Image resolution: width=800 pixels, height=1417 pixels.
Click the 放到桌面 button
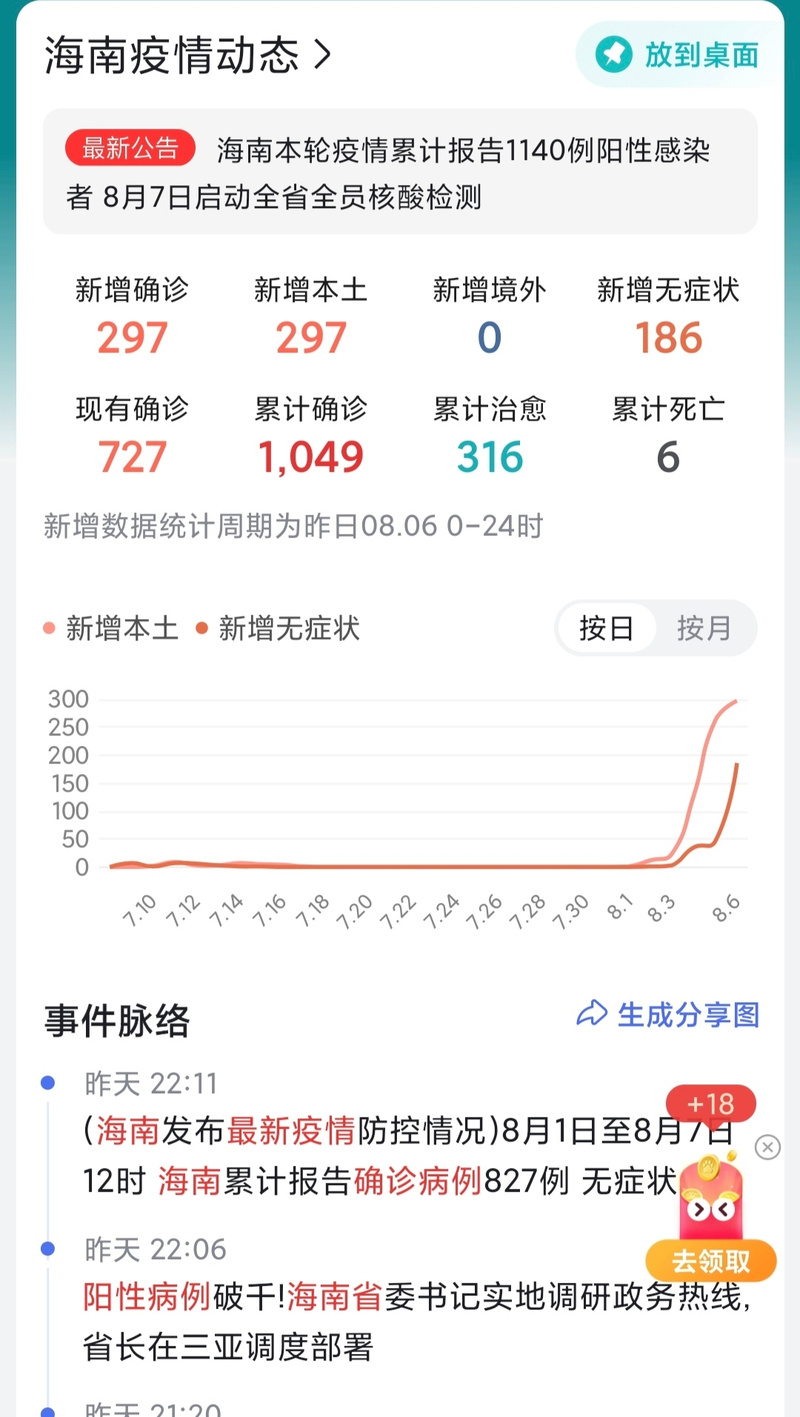680,57
